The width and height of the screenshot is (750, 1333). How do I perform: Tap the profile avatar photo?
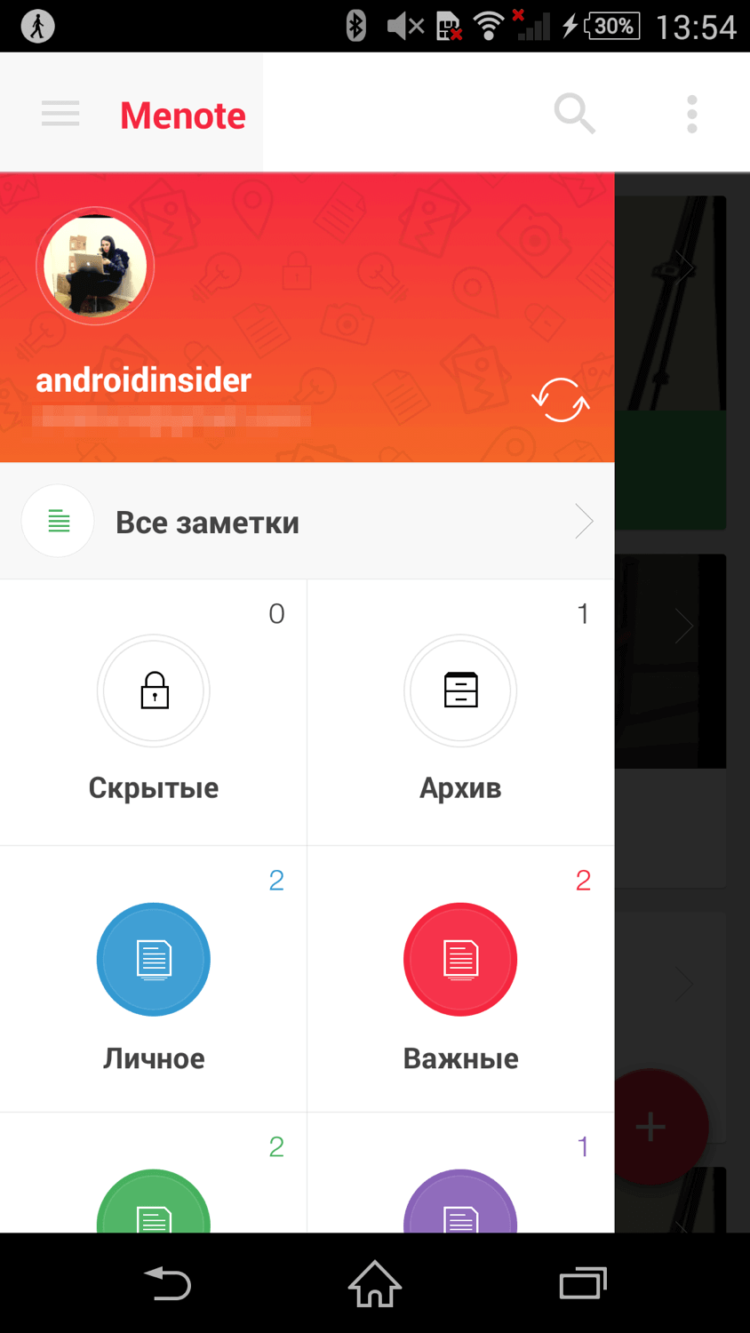tap(95, 266)
